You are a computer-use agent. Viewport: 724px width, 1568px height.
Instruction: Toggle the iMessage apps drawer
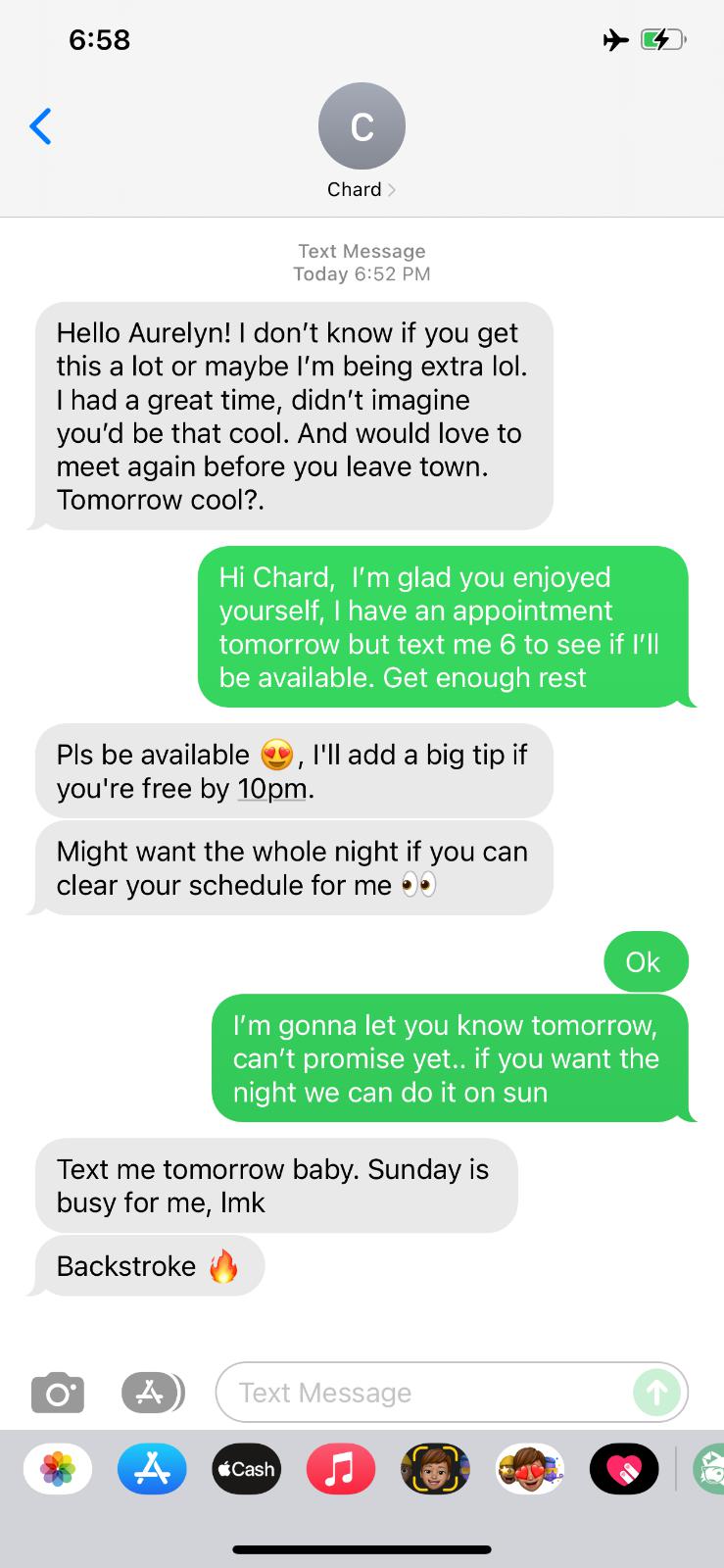pos(152,1393)
